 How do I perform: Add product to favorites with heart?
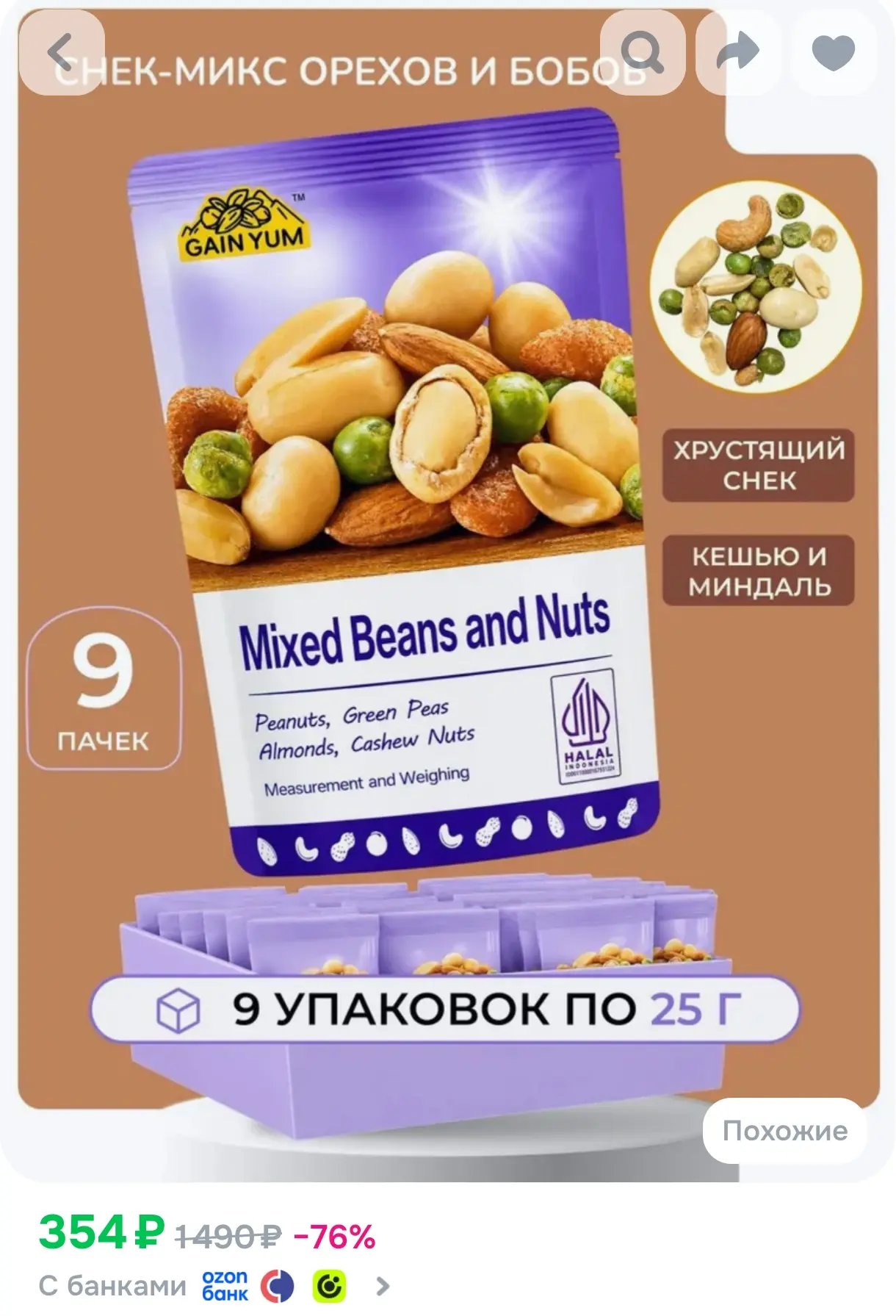[834, 53]
